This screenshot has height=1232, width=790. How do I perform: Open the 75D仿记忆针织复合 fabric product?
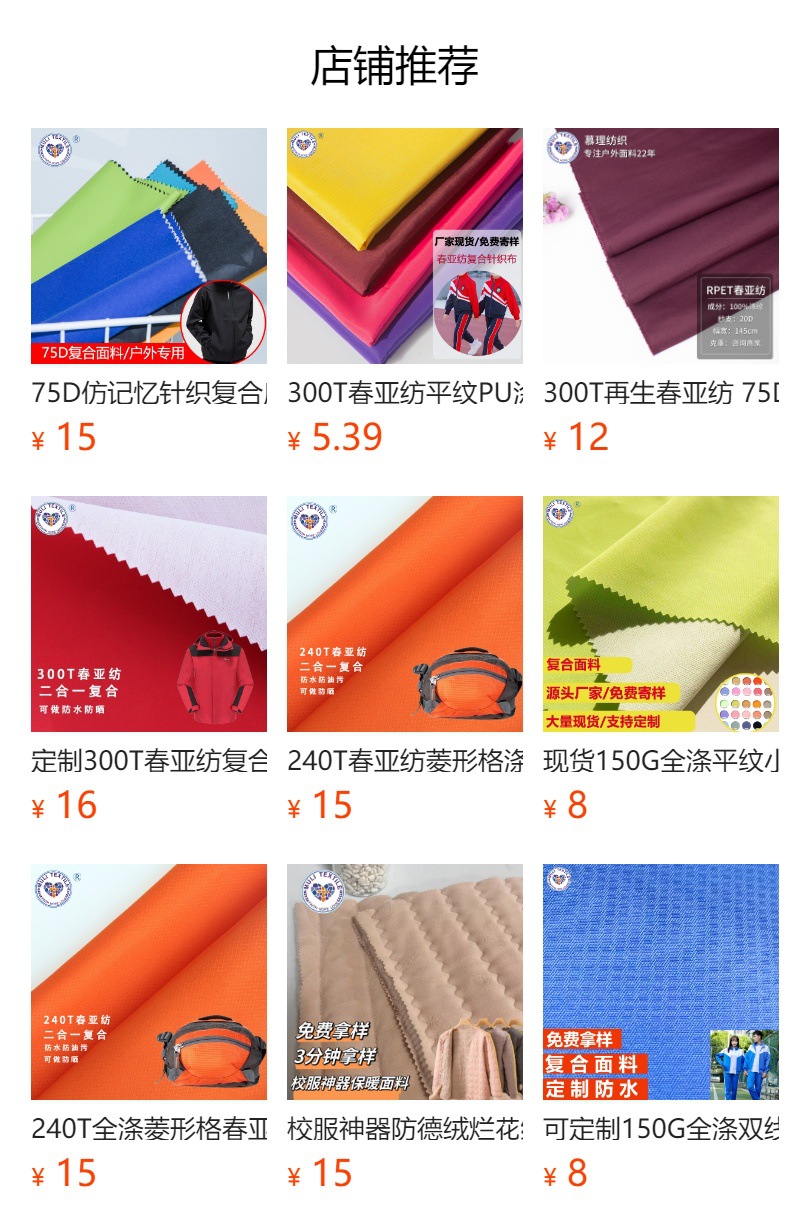[x=149, y=246]
